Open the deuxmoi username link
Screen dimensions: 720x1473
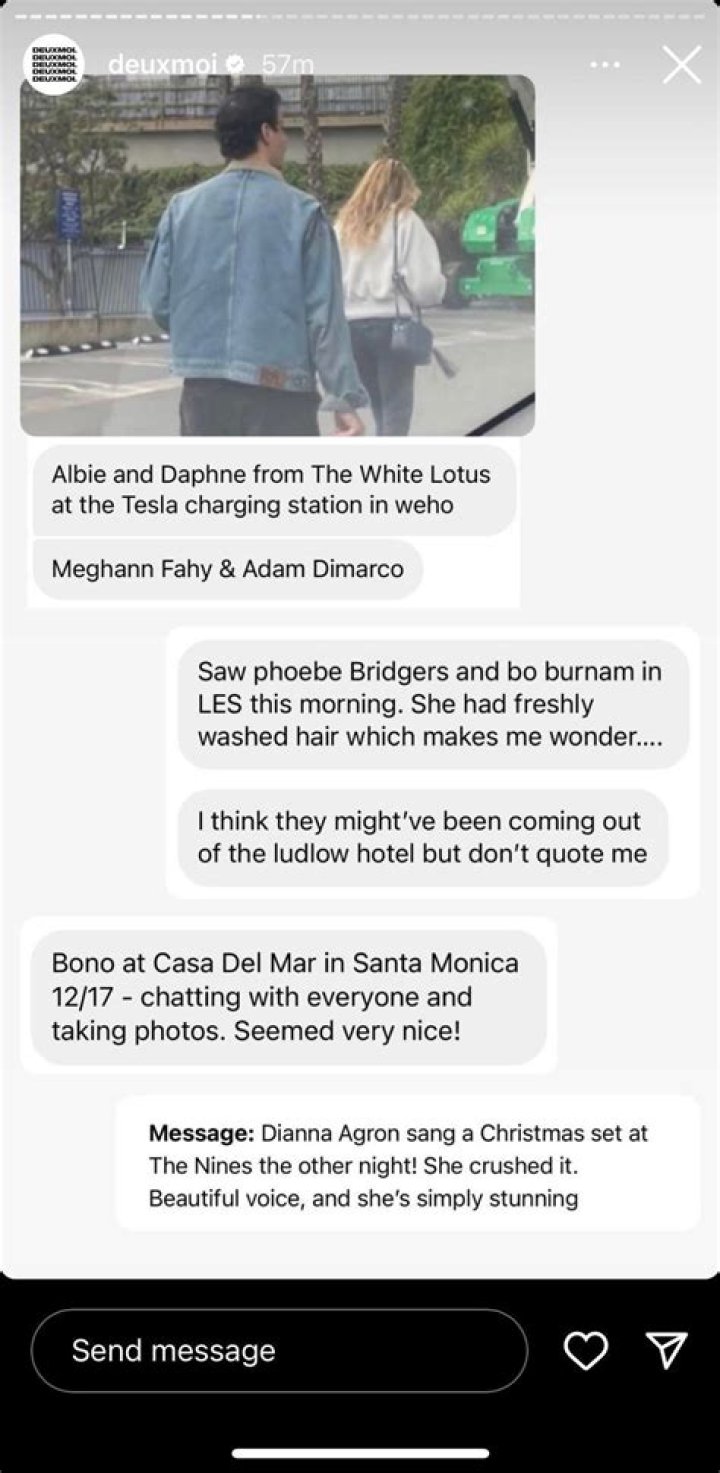tap(162, 65)
